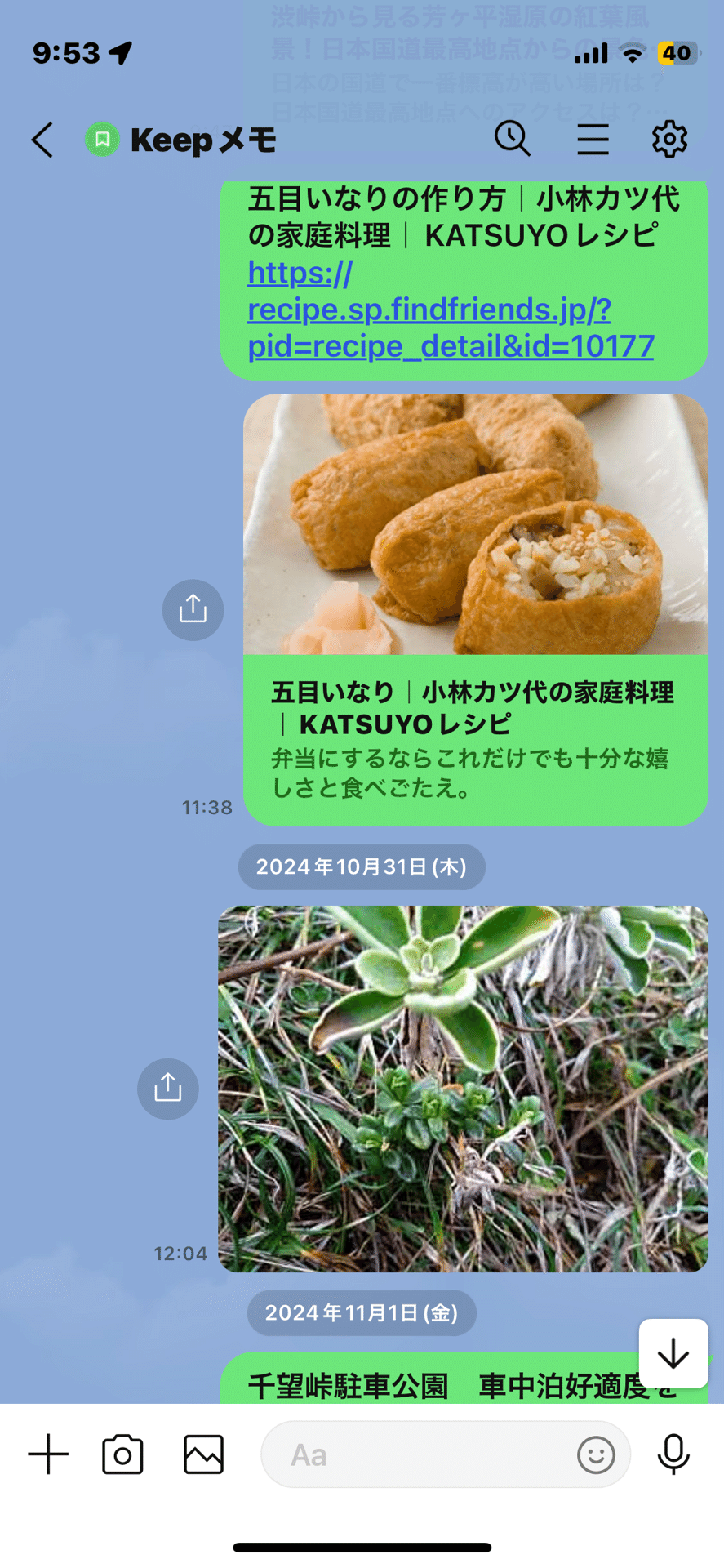Open the emoji picker
Image resolution: width=724 pixels, height=1568 pixels.
click(596, 1454)
